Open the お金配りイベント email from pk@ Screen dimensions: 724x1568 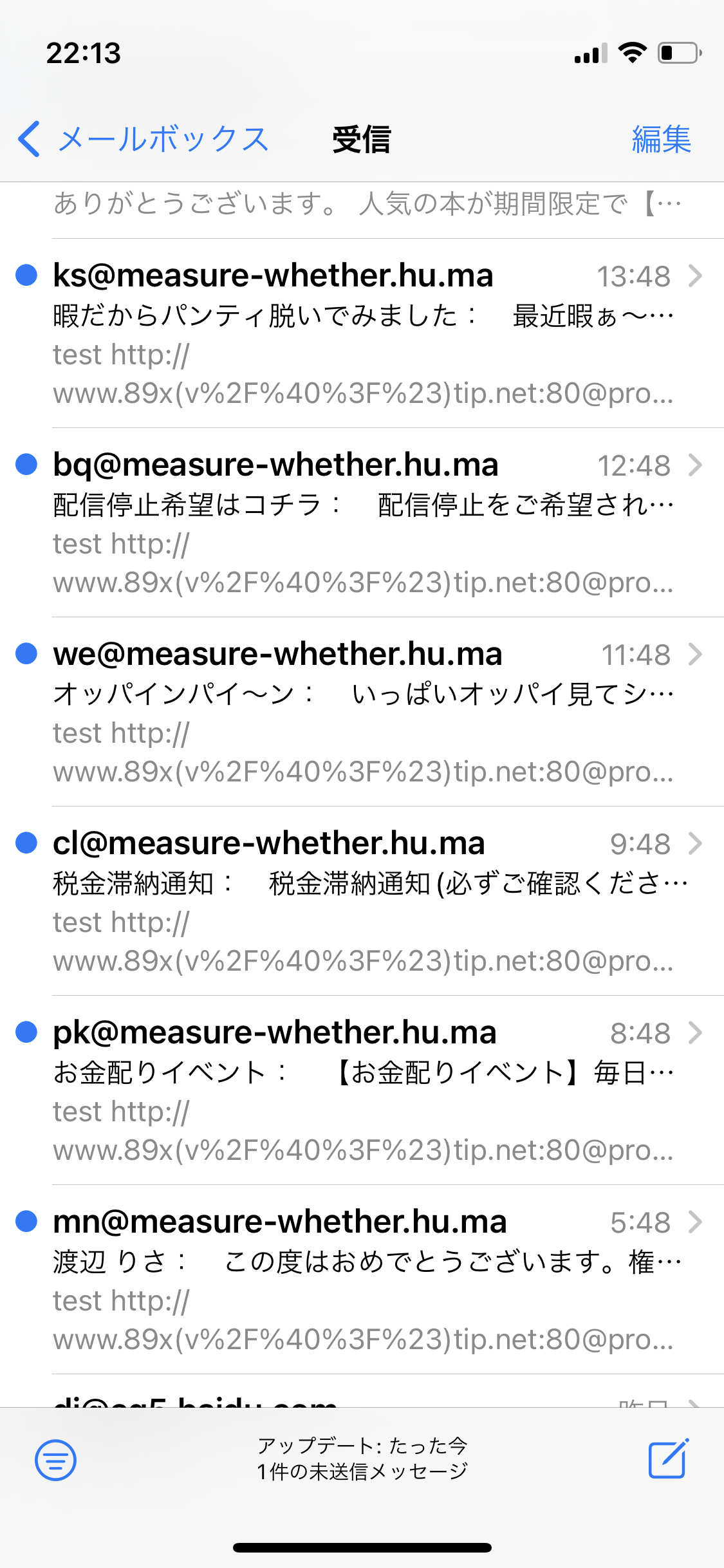click(x=362, y=1090)
